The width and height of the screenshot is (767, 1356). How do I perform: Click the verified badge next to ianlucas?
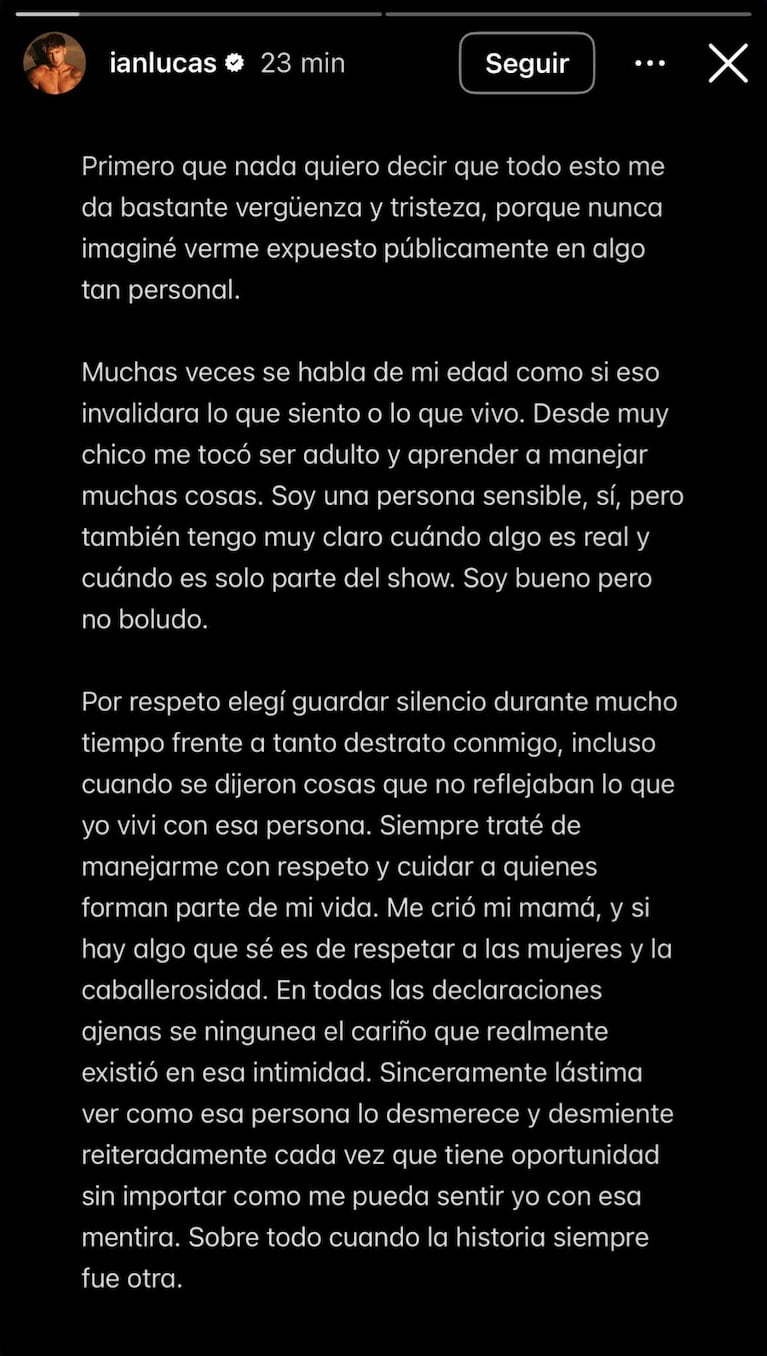[x=236, y=63]
